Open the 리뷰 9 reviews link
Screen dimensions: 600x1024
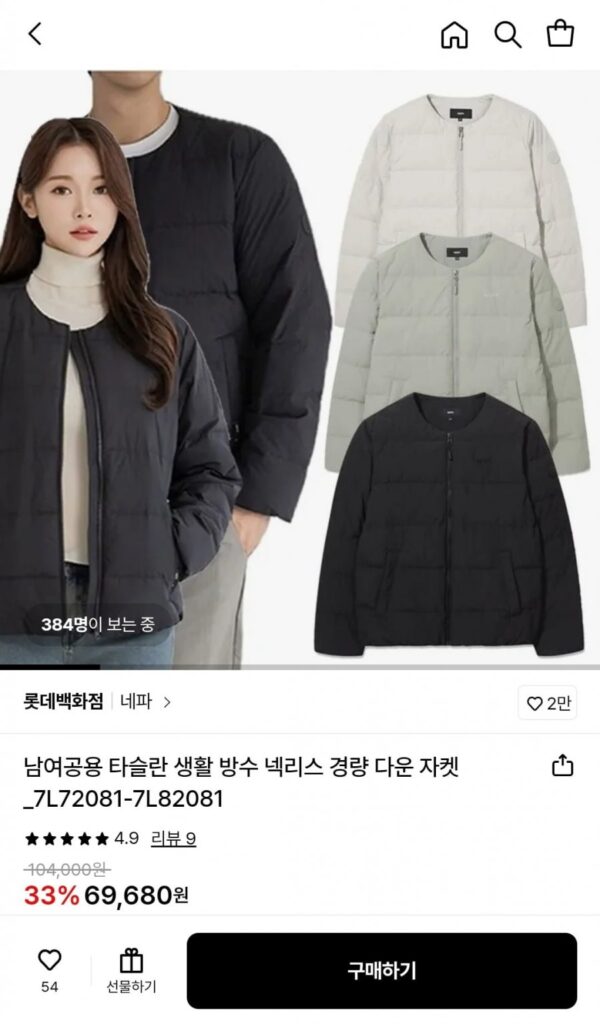[x=173, y=838]
